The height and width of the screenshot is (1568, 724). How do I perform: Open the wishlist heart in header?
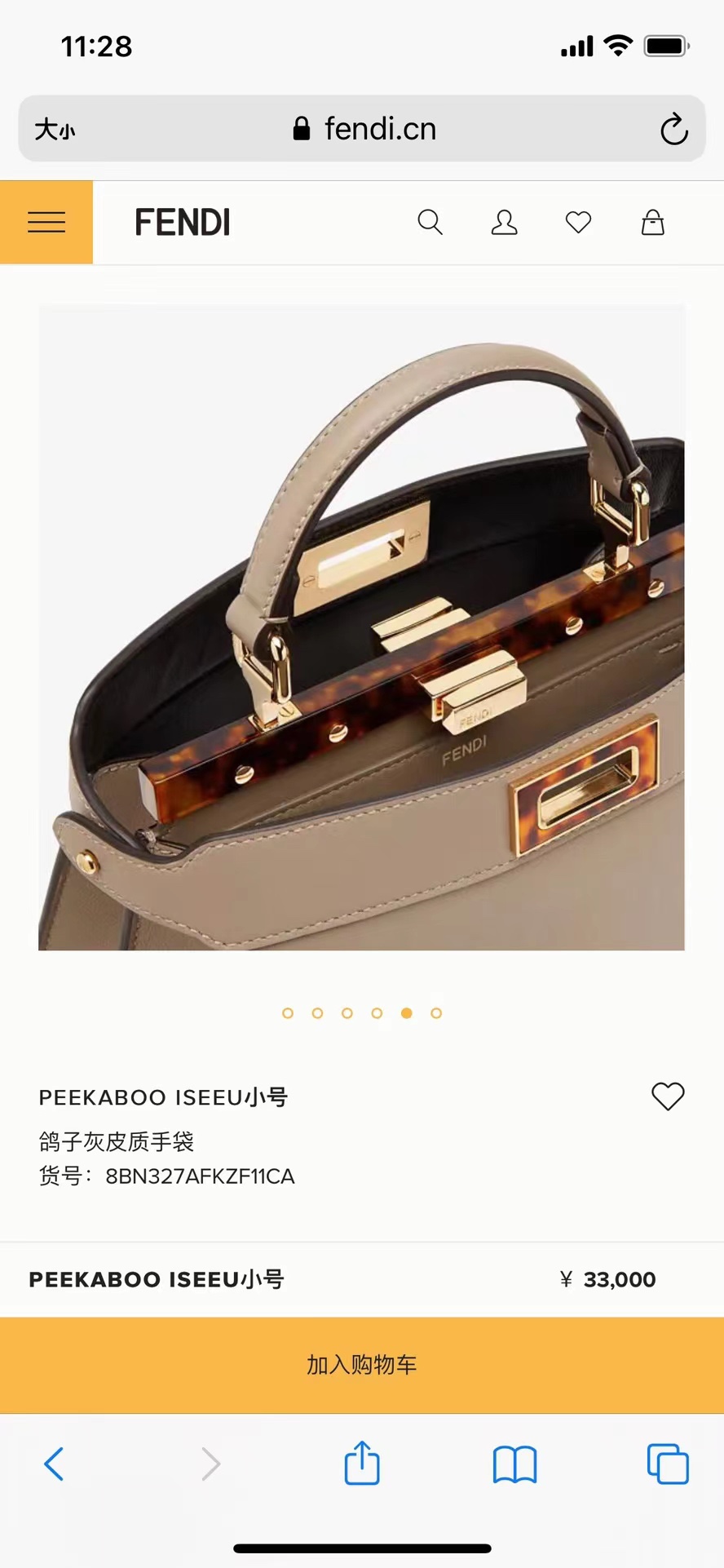[578, 222]
